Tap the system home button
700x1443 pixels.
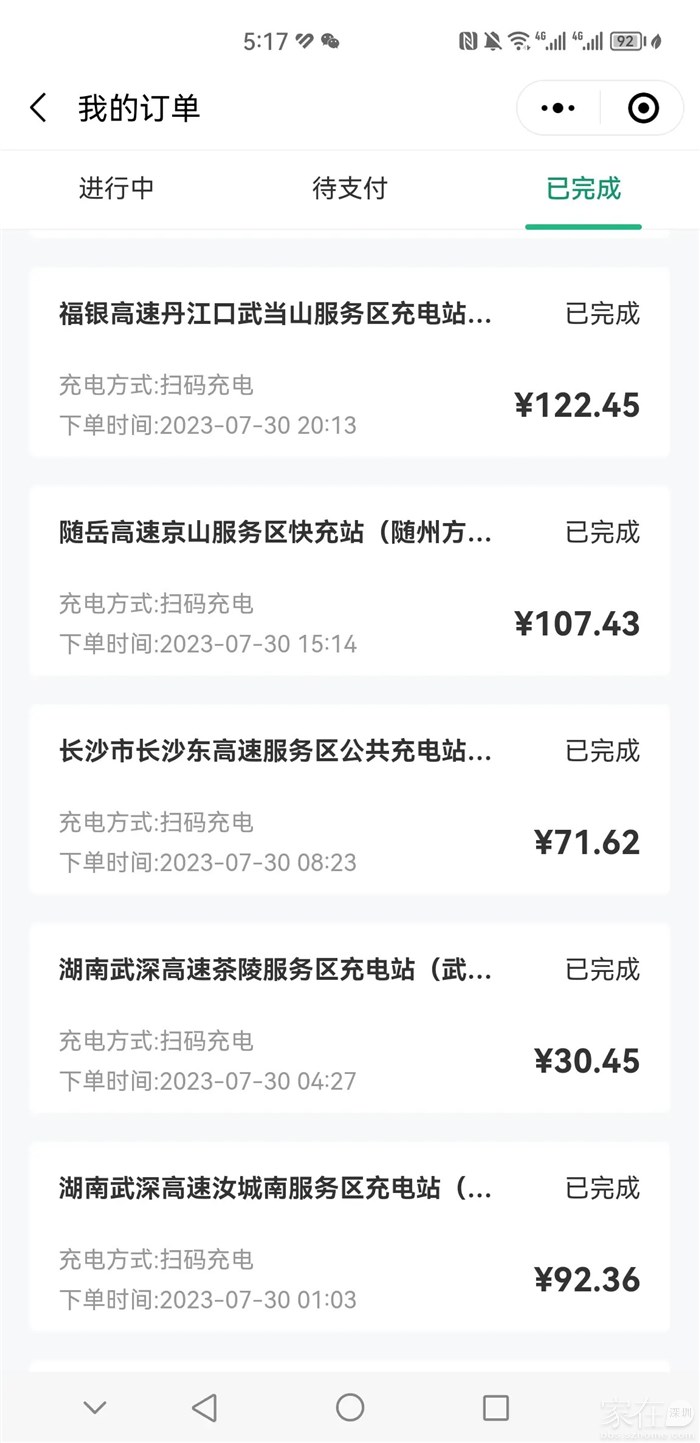[349, 1408]
